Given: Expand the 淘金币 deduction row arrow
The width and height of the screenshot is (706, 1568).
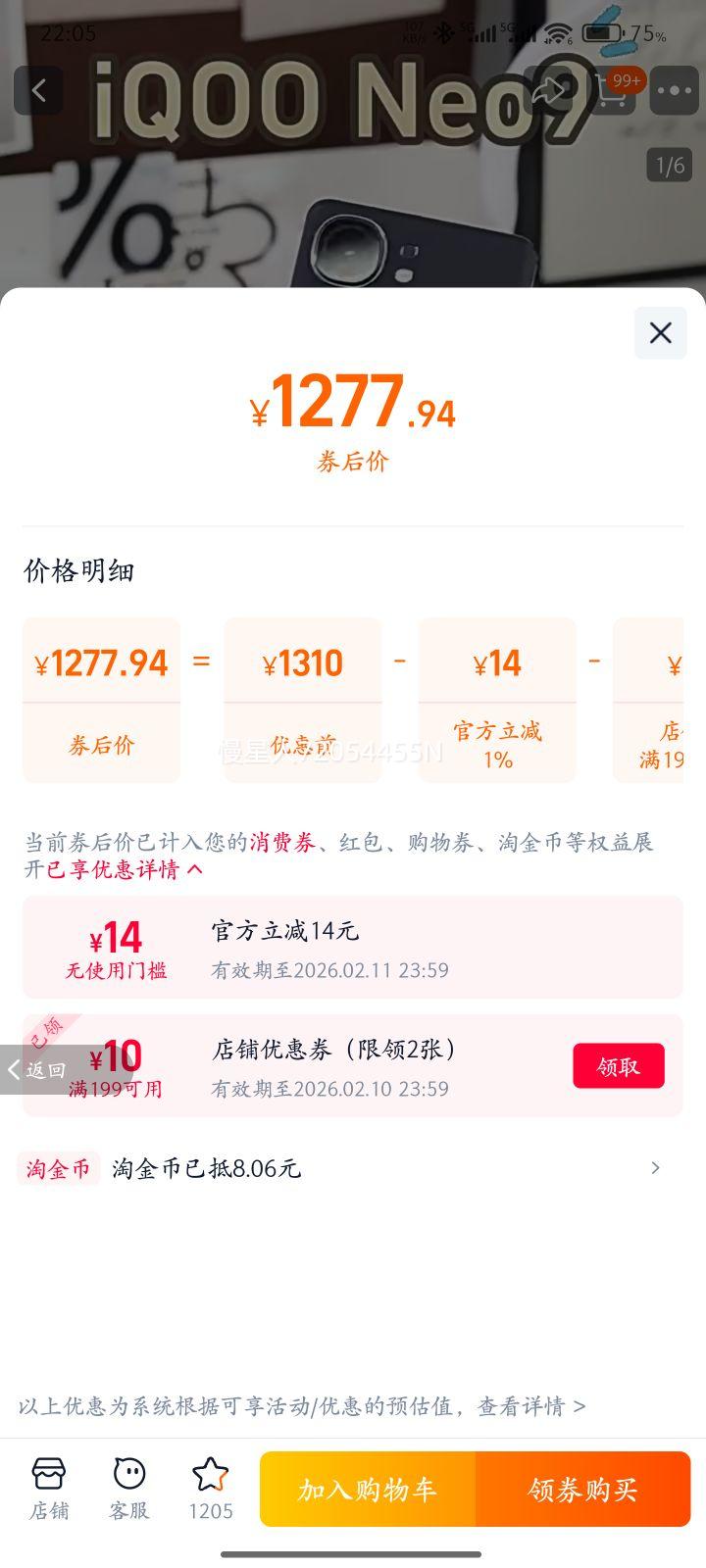Looking at the screenshot, I should [656, 1168].
